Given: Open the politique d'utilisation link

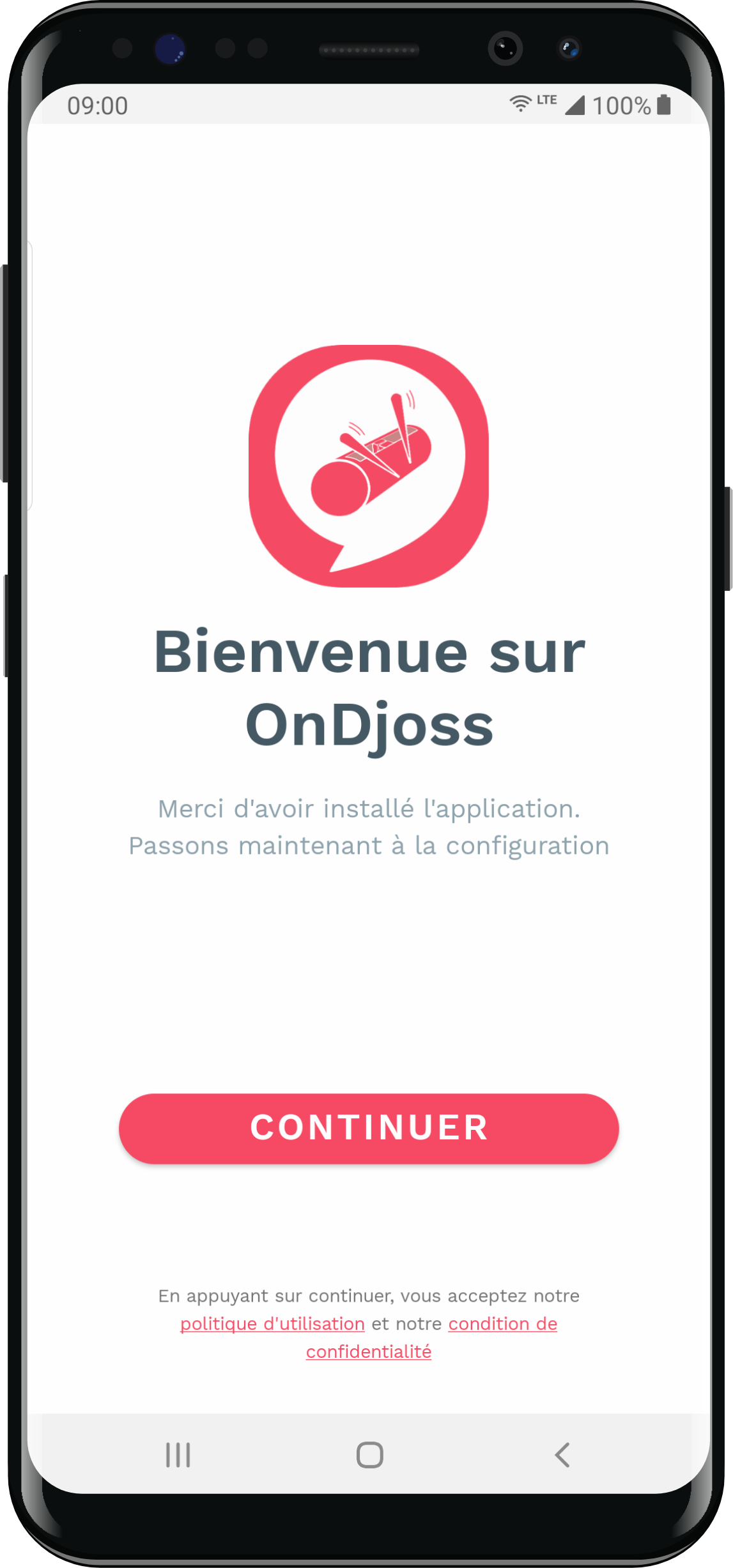Looking at the screenshot, I should click(x=272, y=1324).
